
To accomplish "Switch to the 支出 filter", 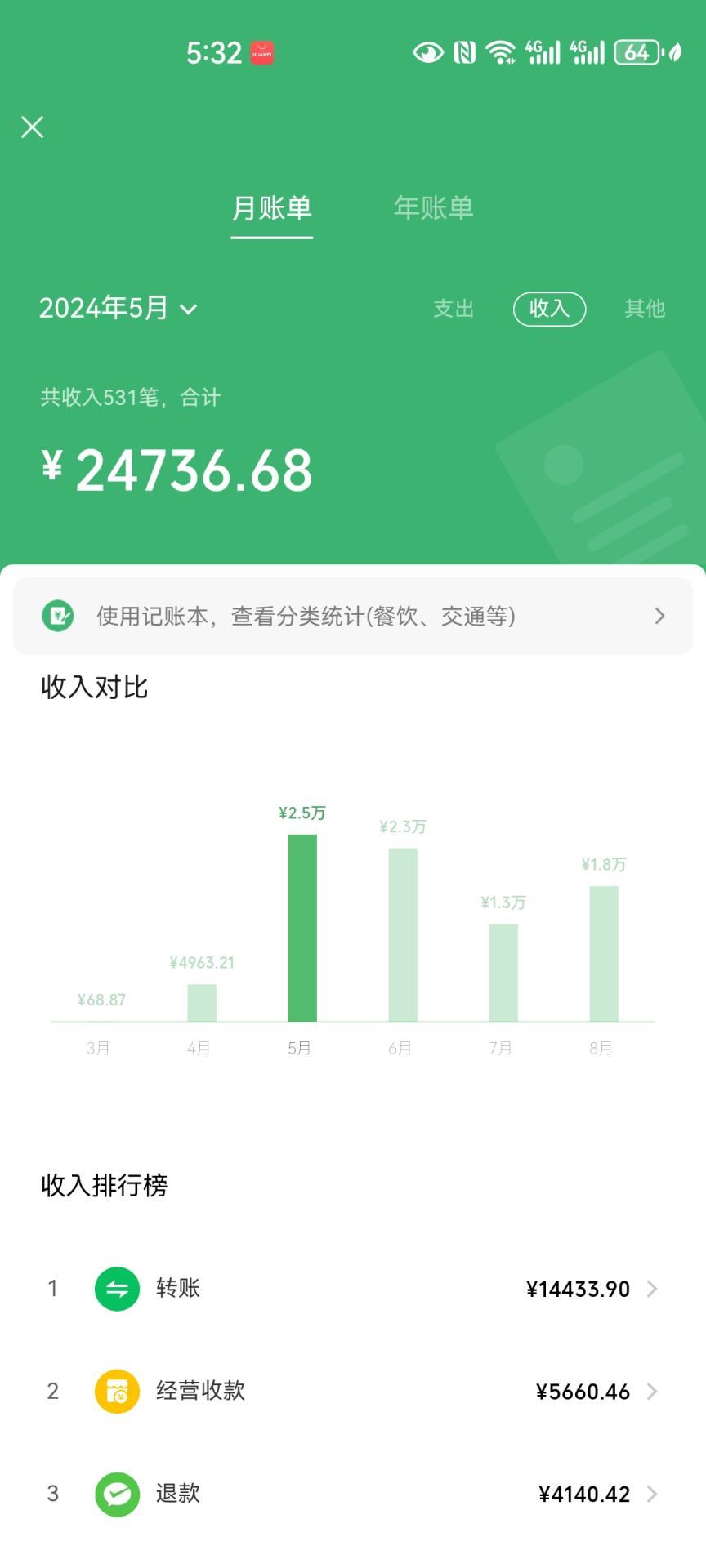I will (x=454, y=309).
